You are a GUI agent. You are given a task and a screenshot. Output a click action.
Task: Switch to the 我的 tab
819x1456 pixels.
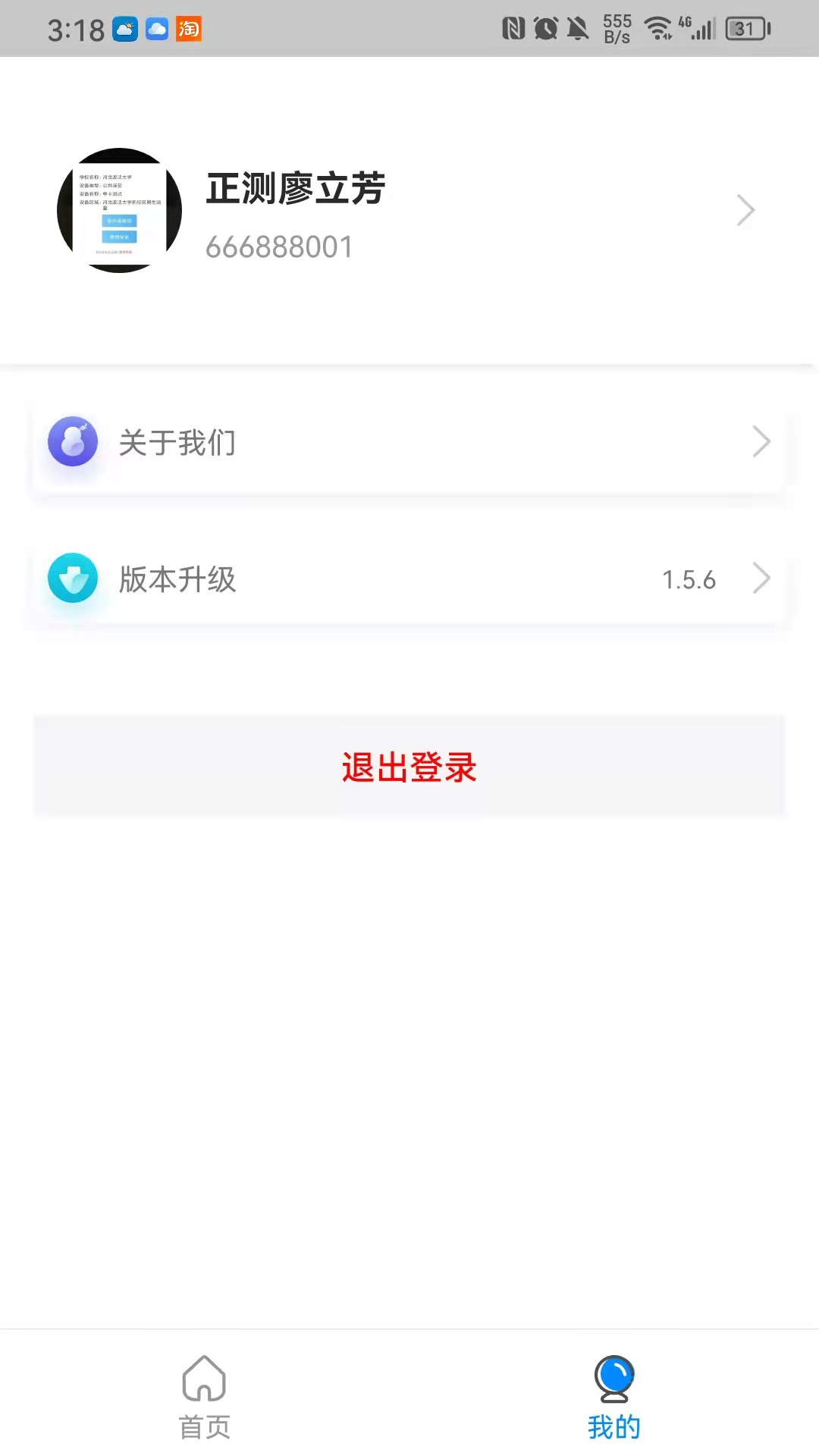click(x=614, y=1403)
